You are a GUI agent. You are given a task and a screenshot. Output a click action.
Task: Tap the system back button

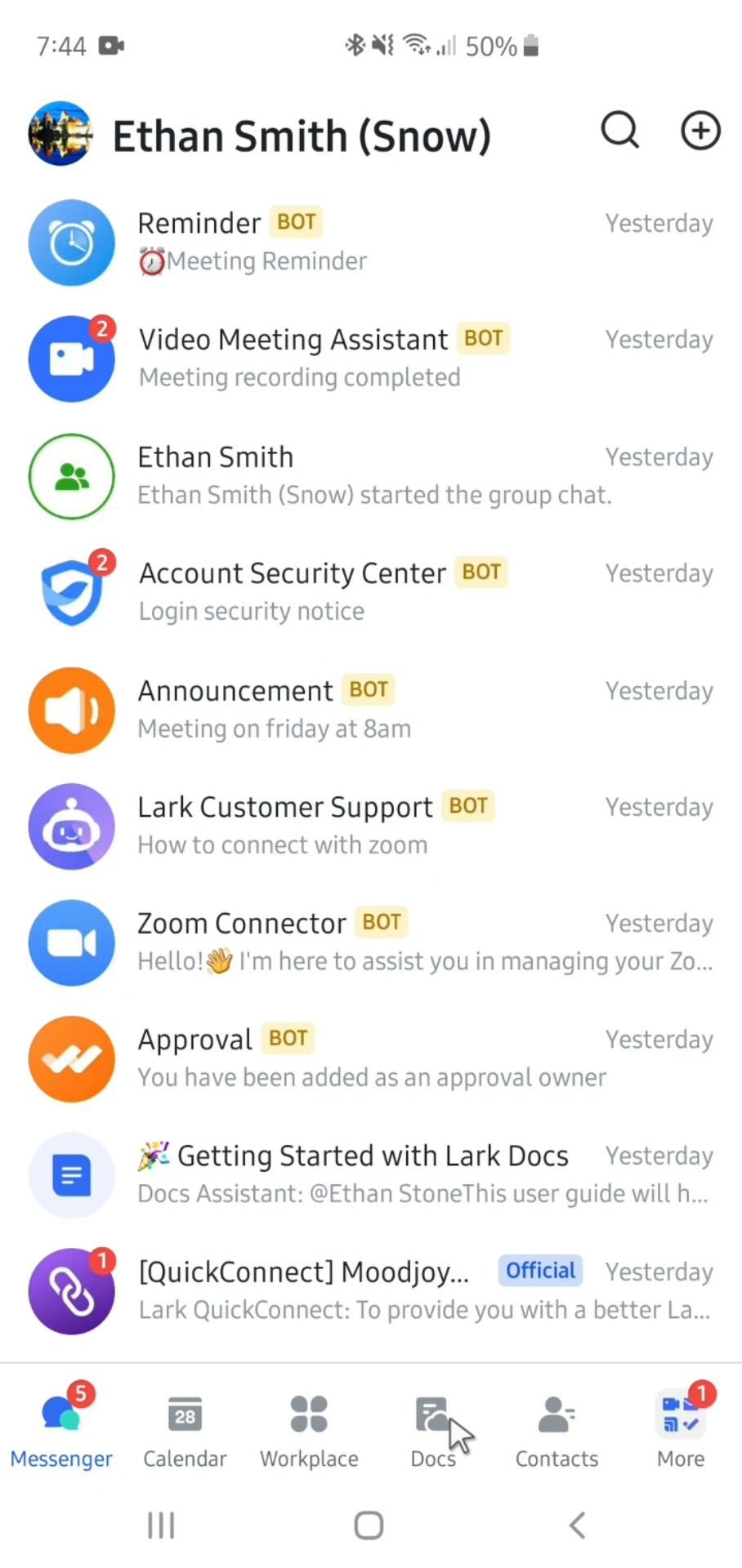577,1525
